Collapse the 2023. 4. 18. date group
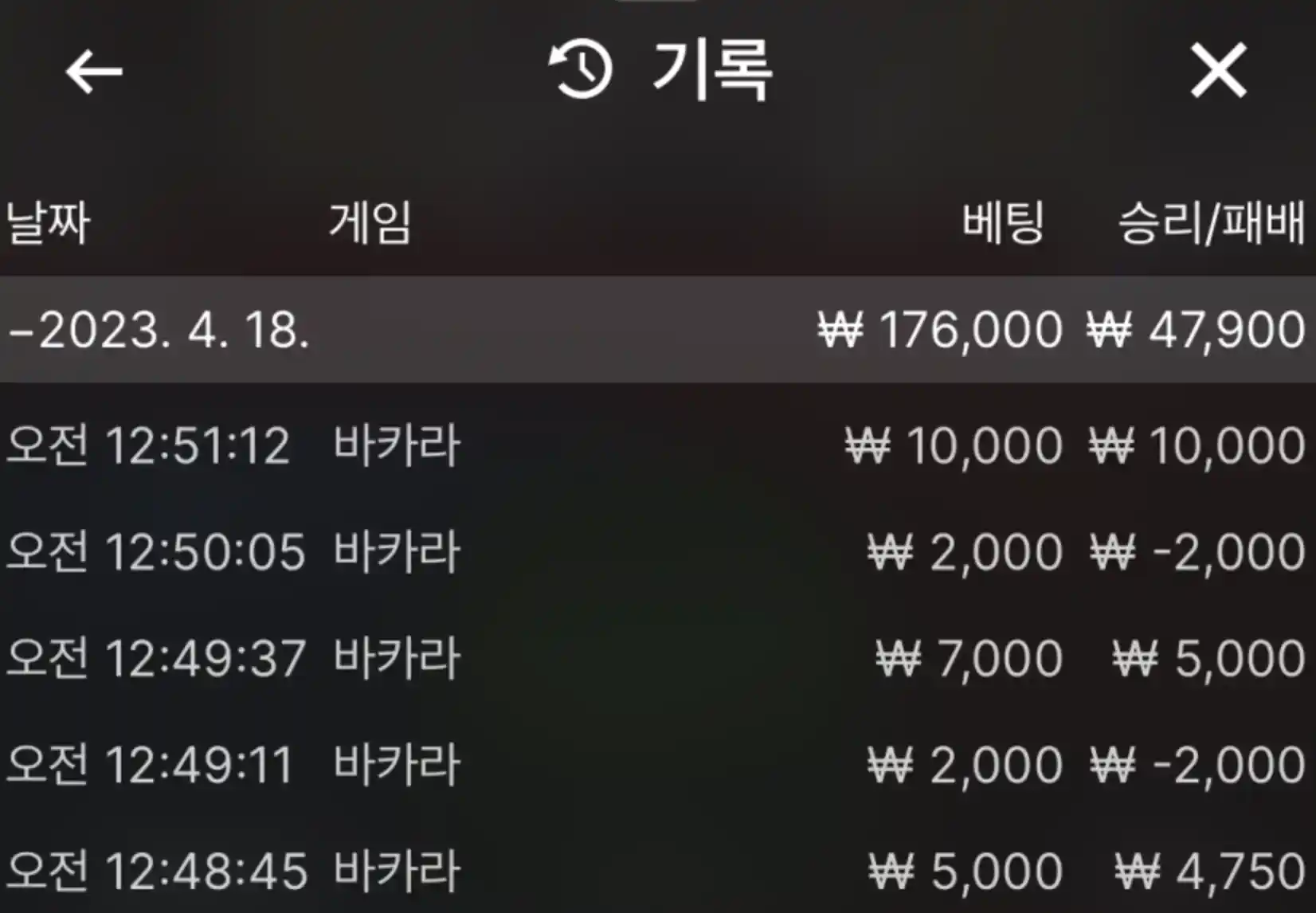This screenshot has width=1316, height=913. pos(159,330)
